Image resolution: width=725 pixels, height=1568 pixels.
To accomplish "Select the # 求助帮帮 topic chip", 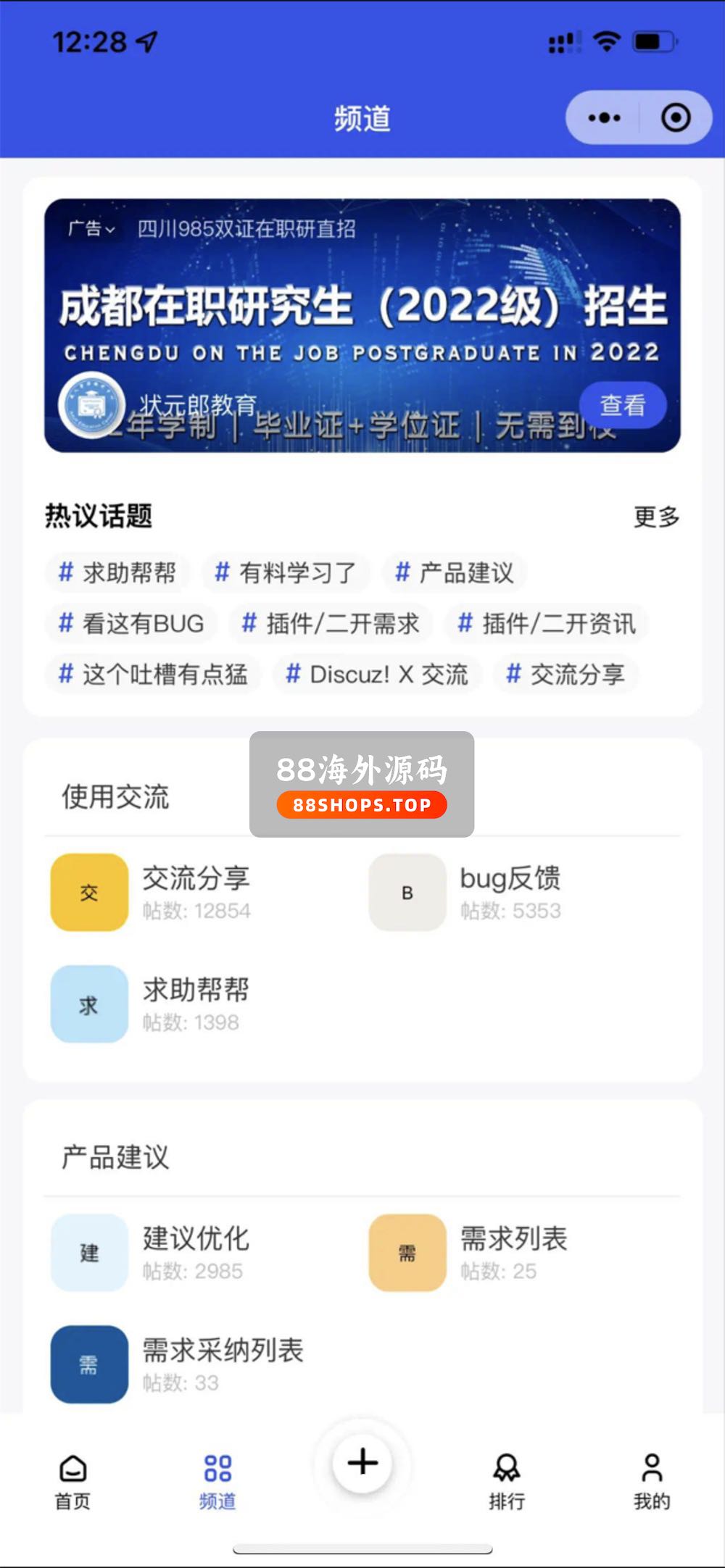I will click(117, 573).
